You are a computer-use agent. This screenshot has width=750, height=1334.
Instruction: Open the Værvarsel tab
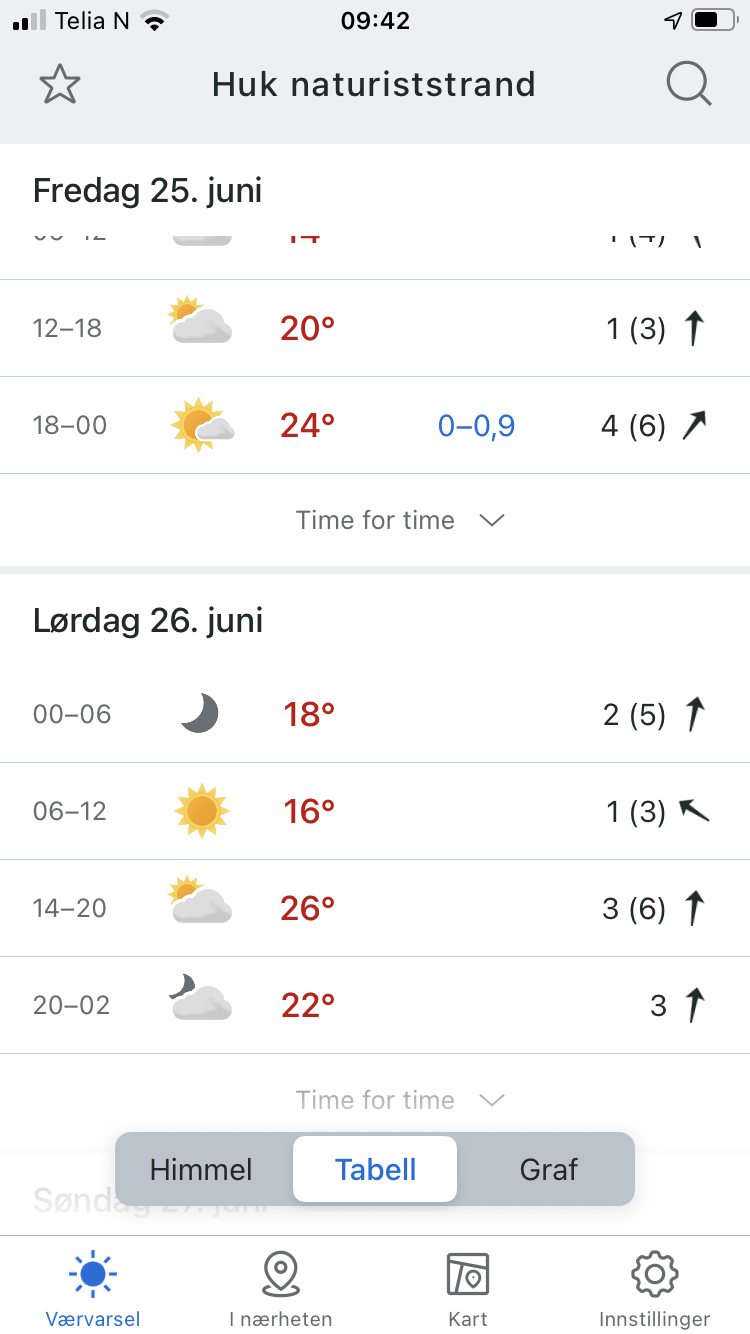click(93, 1288)
